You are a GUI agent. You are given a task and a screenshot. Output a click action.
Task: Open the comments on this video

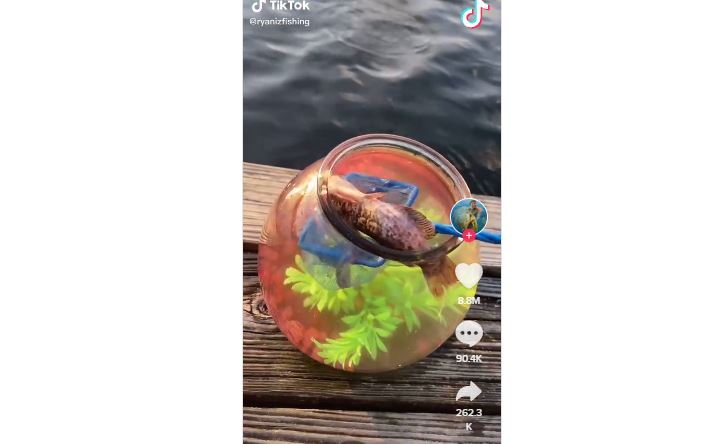pyautogui.click(x=468, y=333)
